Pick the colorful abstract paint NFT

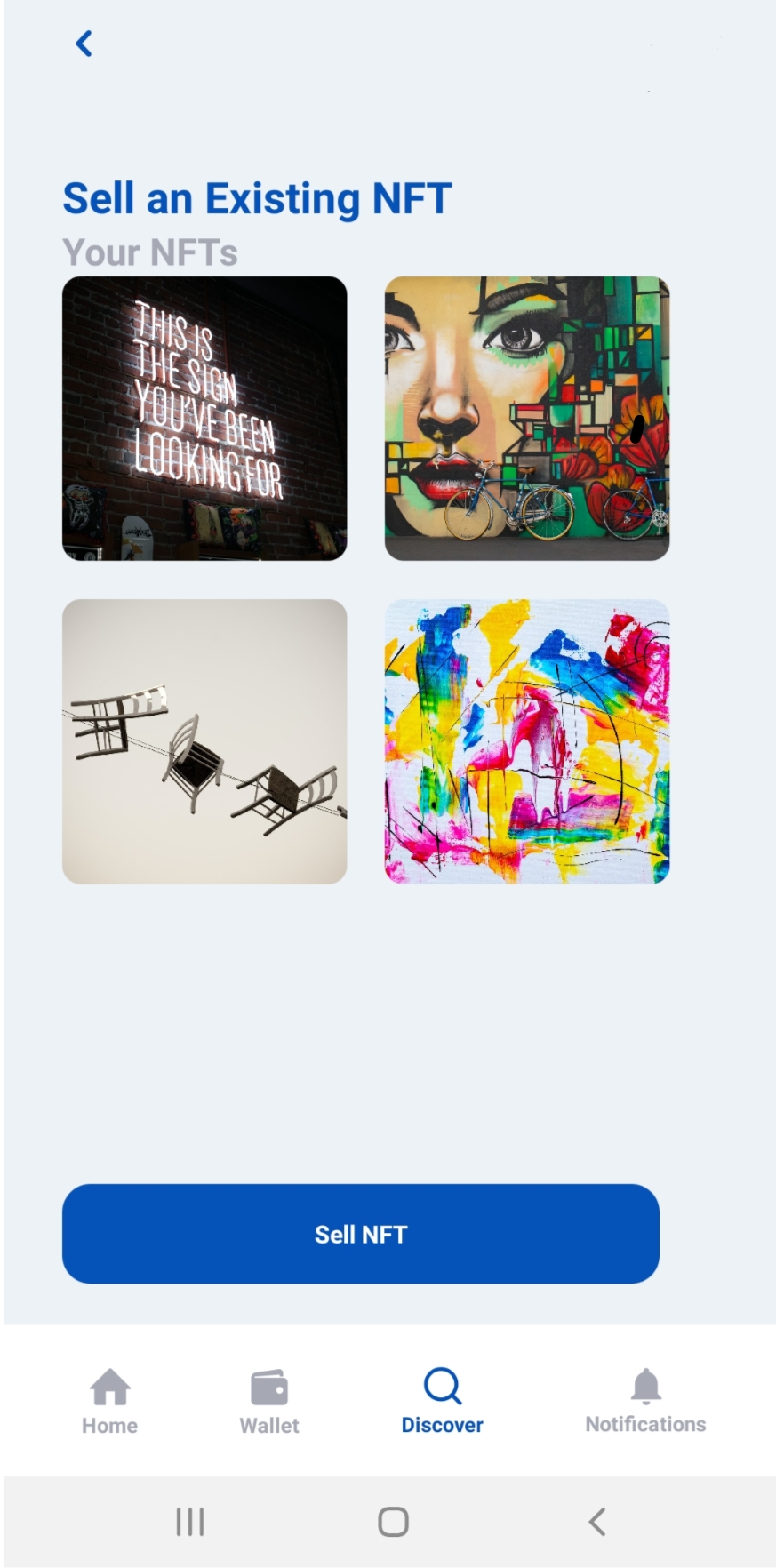(x=526, y=741)
